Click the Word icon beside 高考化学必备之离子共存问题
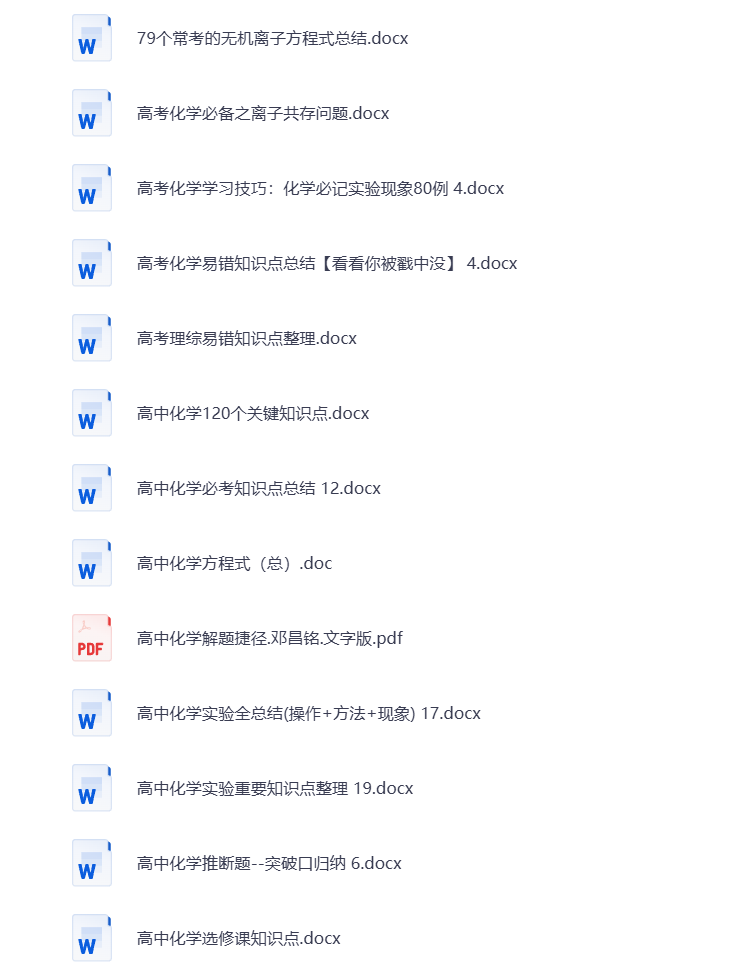 [x=91, y=113]
